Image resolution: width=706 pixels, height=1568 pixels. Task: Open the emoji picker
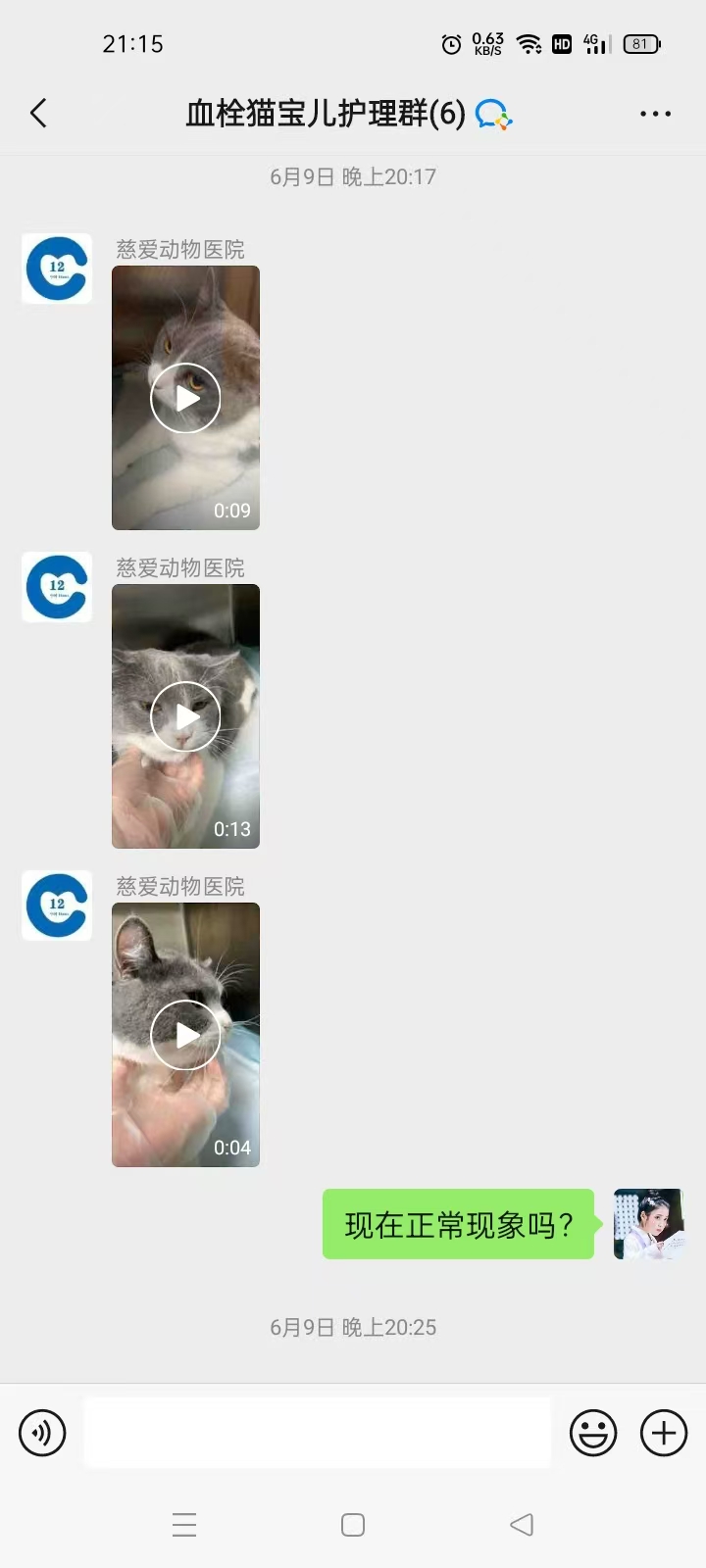point(593,1433)
